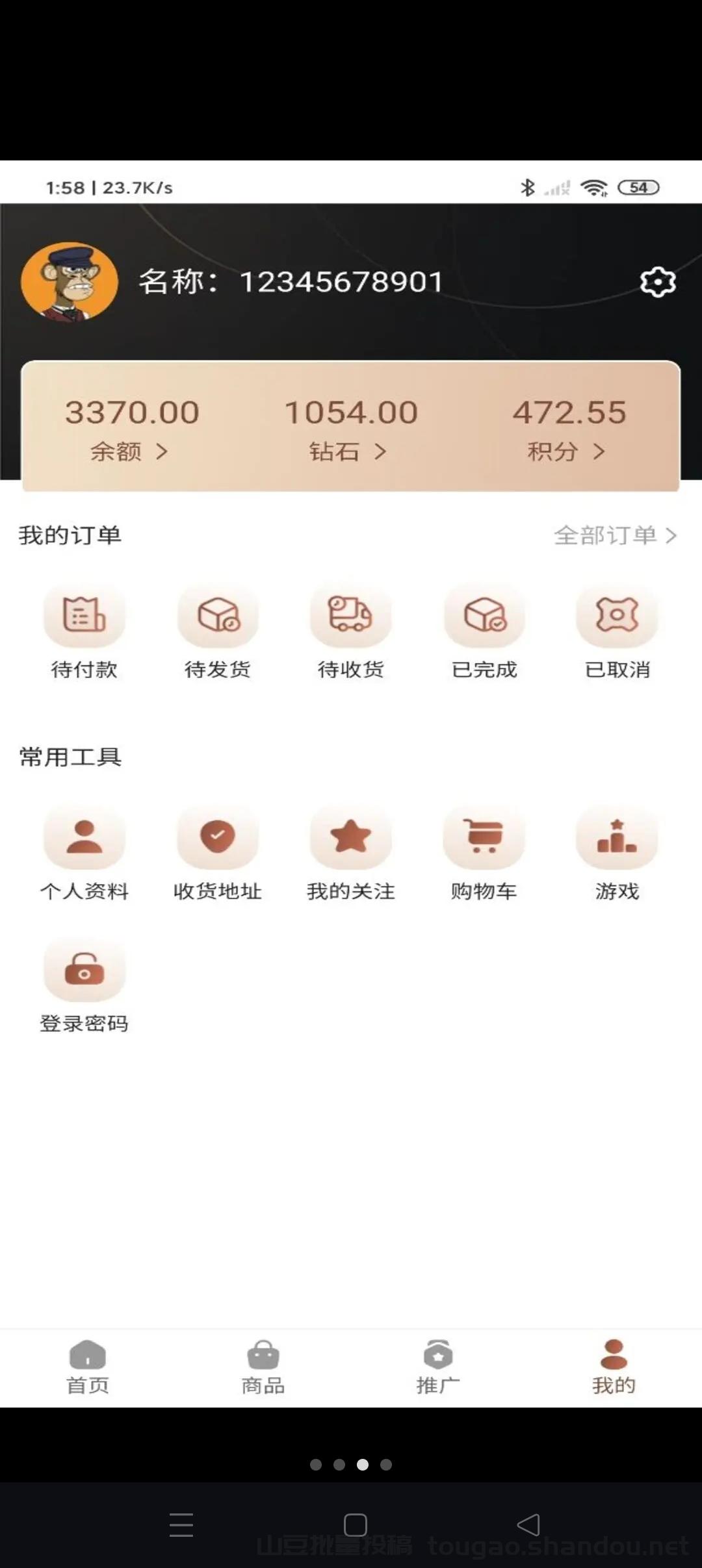
Task: Open the 个人资料 profile person icon
Action: click(x=84, y=838)
